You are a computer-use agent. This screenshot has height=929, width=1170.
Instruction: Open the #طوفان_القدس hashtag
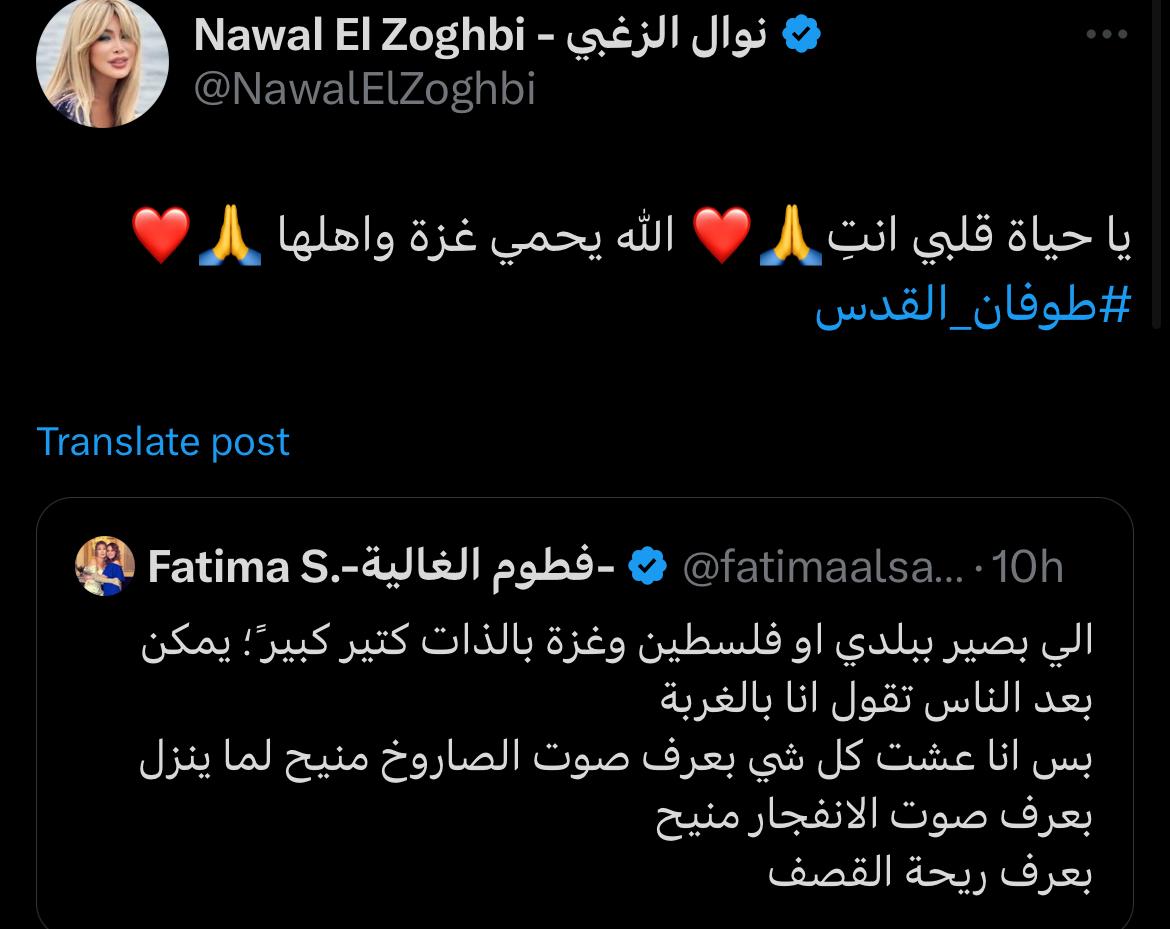point(972,311)
